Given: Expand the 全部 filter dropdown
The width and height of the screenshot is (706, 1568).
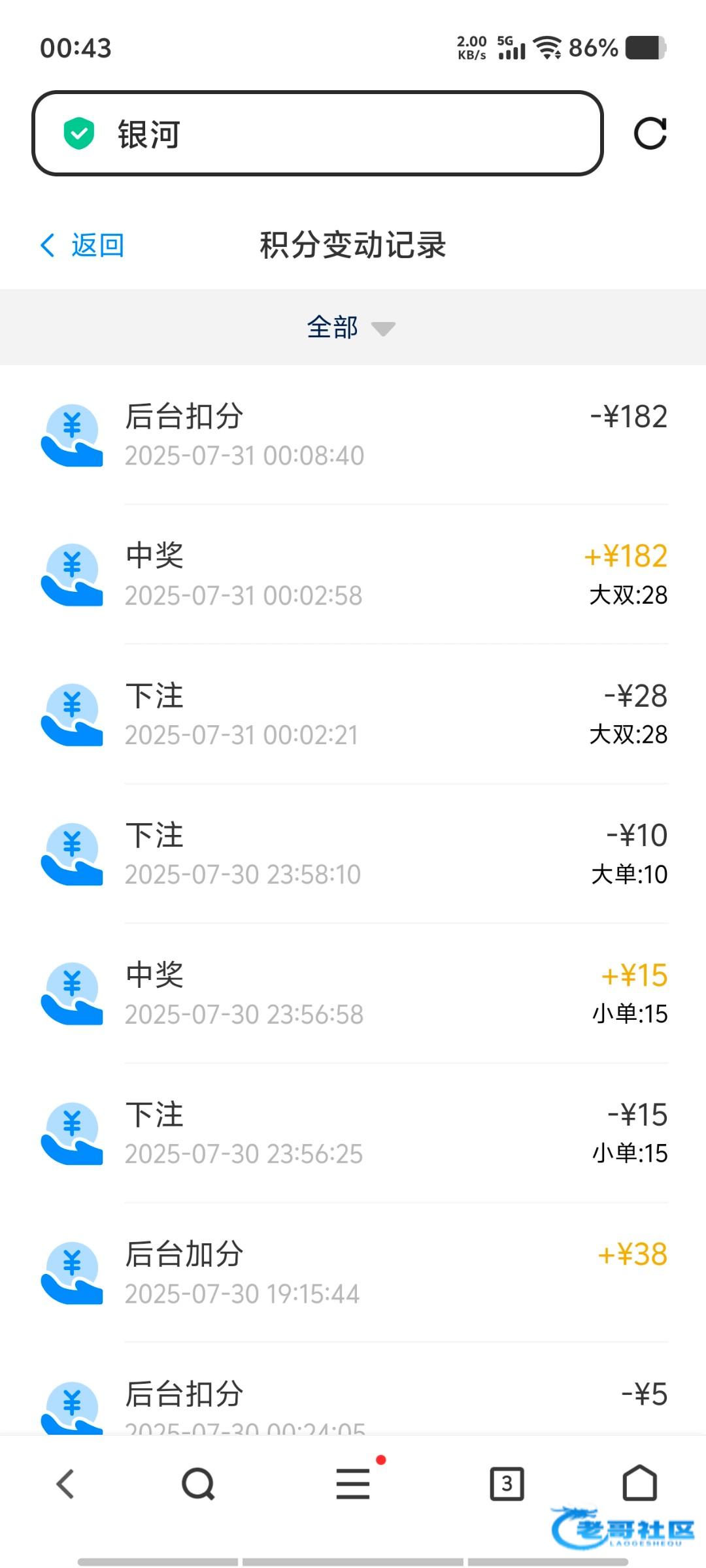Looking at the screenshot, I should coord(352,327).
